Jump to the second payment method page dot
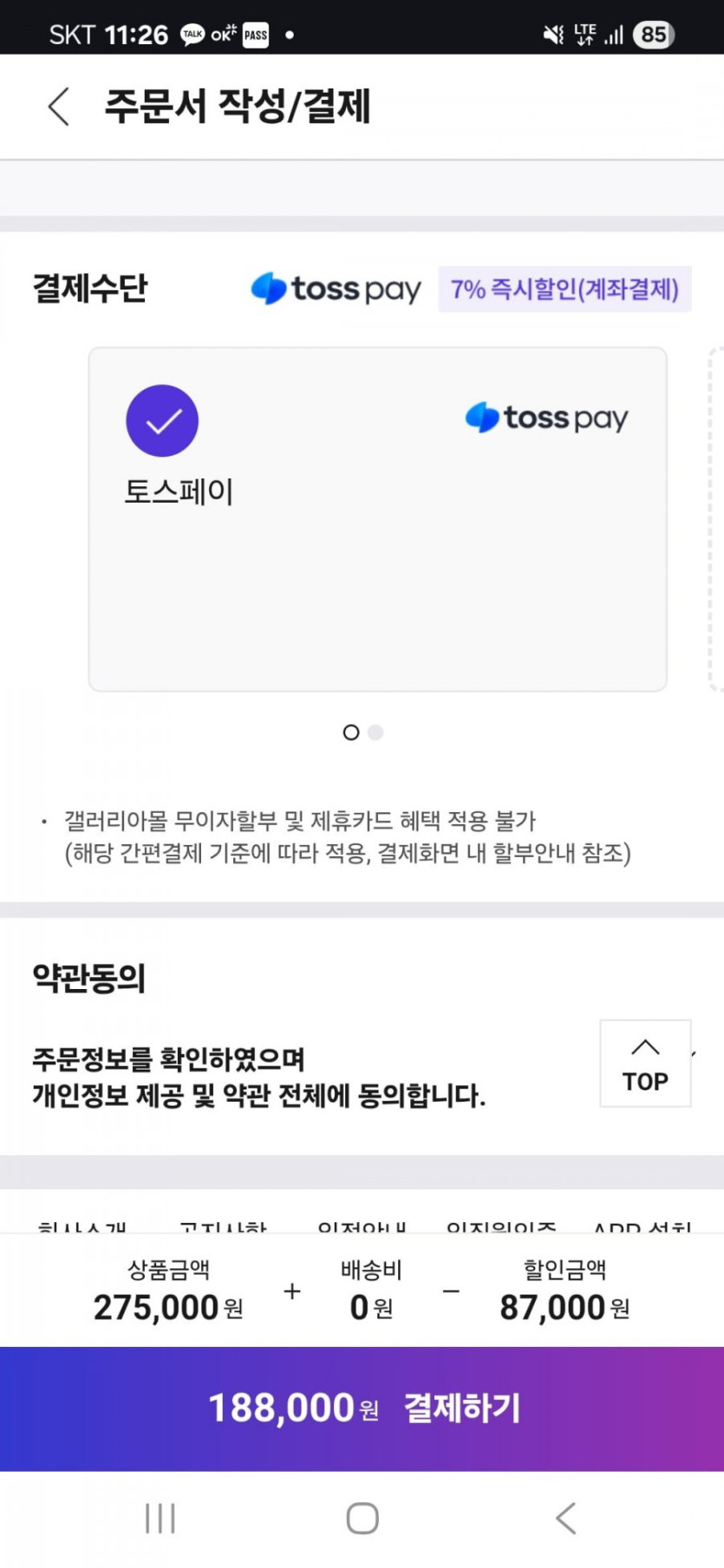 point(375,732)
